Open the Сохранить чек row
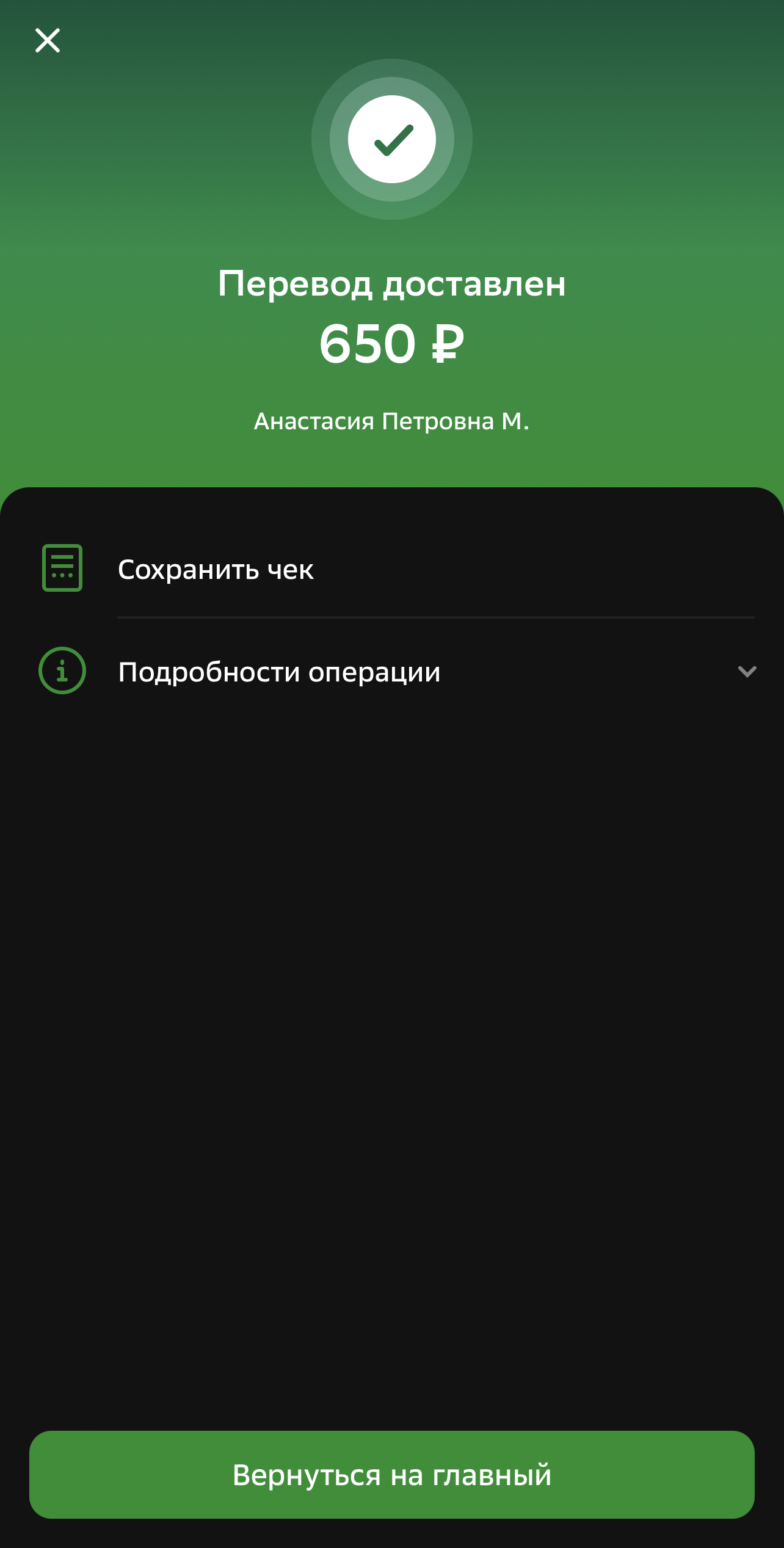The width and height of the screenshot is (784, 1548). 392,569
